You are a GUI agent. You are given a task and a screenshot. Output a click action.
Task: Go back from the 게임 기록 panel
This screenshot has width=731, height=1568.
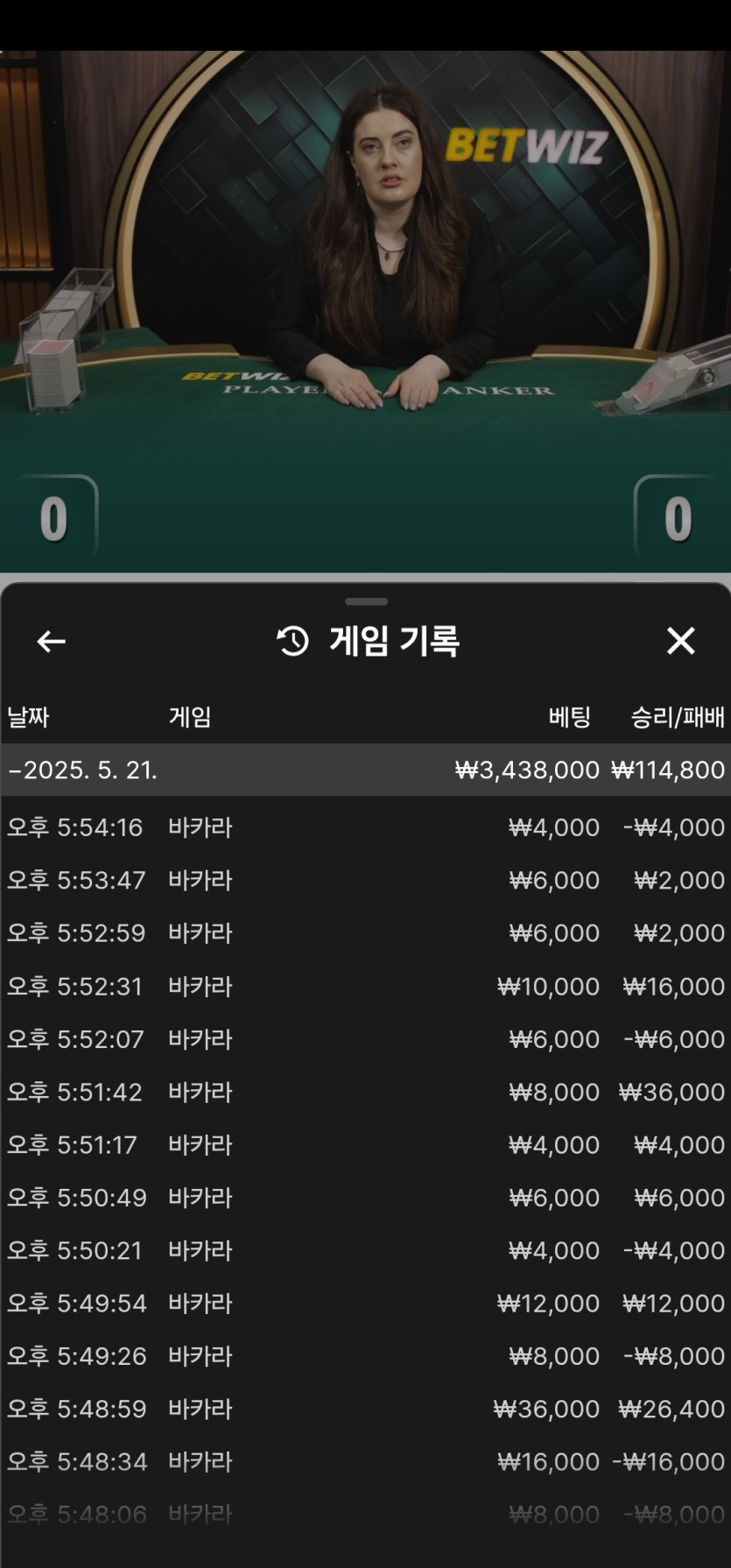point(51,642)
